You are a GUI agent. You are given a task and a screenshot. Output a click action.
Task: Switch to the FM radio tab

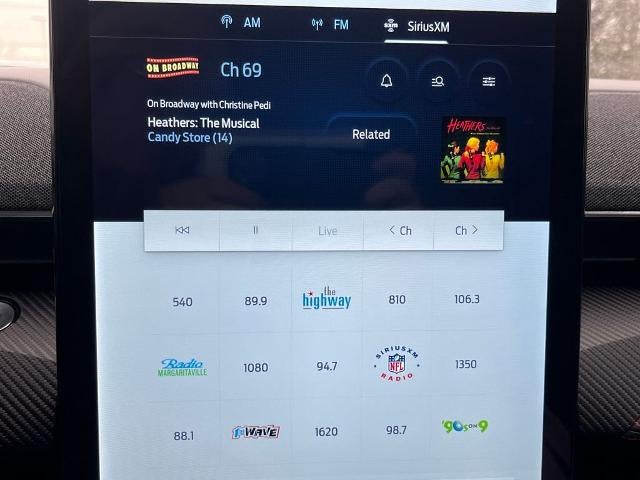coord(330,24)
